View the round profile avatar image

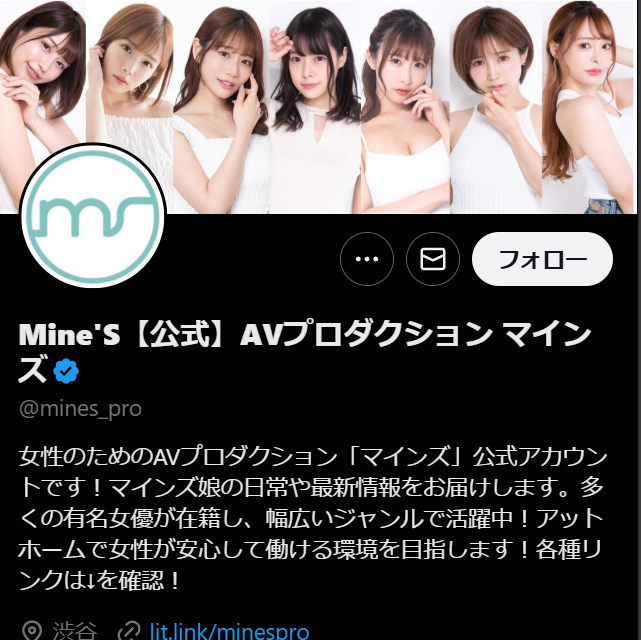[92, 215]
